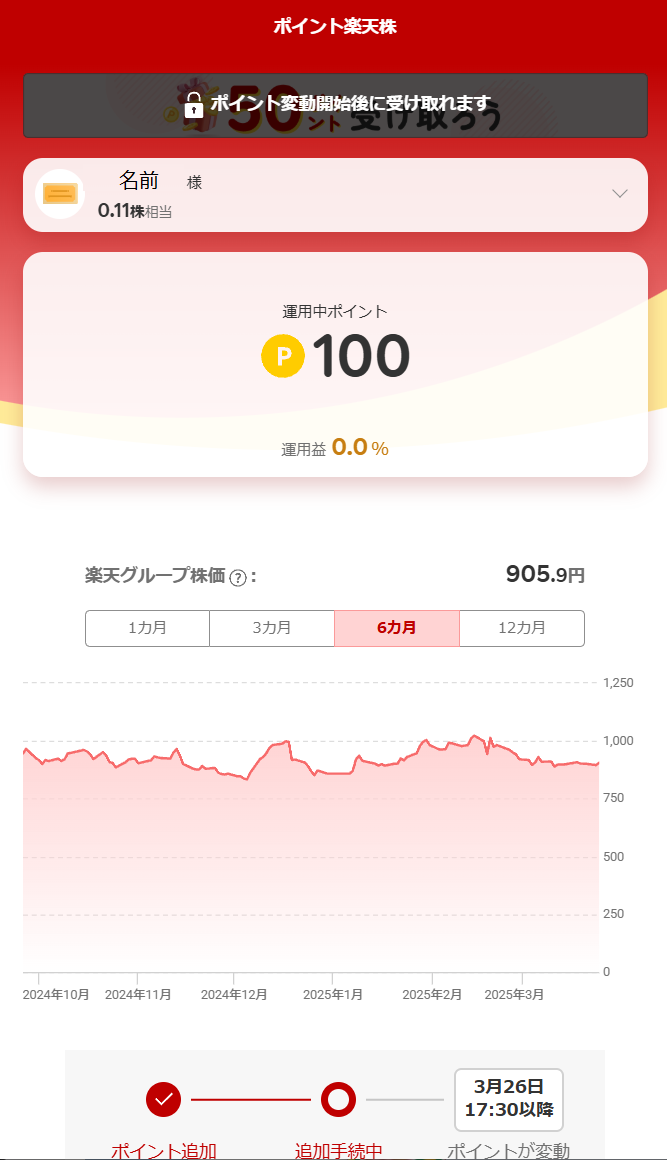The width and height of the screenshot is (667, 1160).
Task: Switch chart to 12カ月 range
Action: (x=522, y=628)
